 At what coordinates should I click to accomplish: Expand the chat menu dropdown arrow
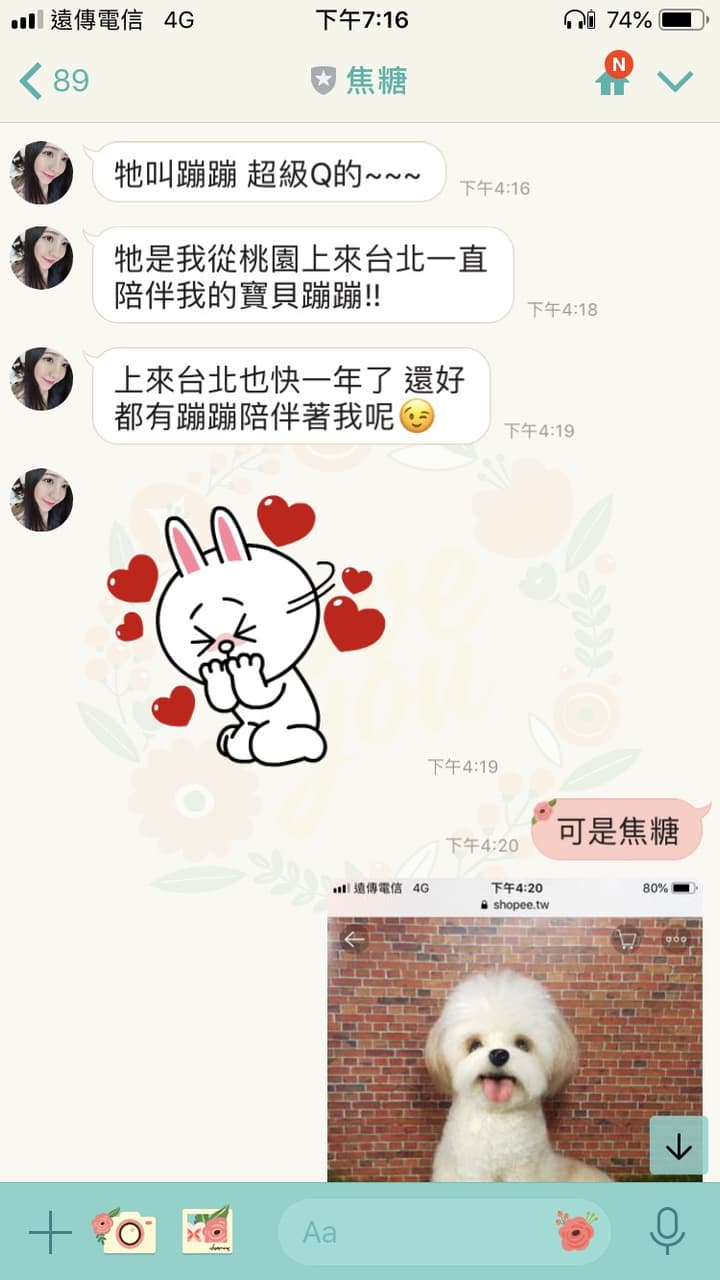[675, 81]
